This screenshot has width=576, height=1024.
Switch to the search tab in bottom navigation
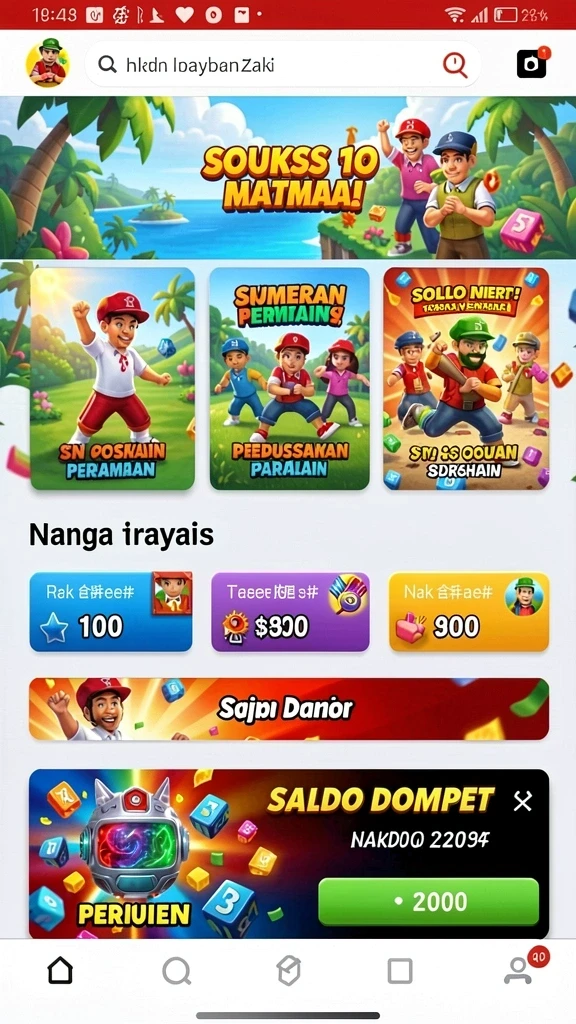click(x=176, y=971)
